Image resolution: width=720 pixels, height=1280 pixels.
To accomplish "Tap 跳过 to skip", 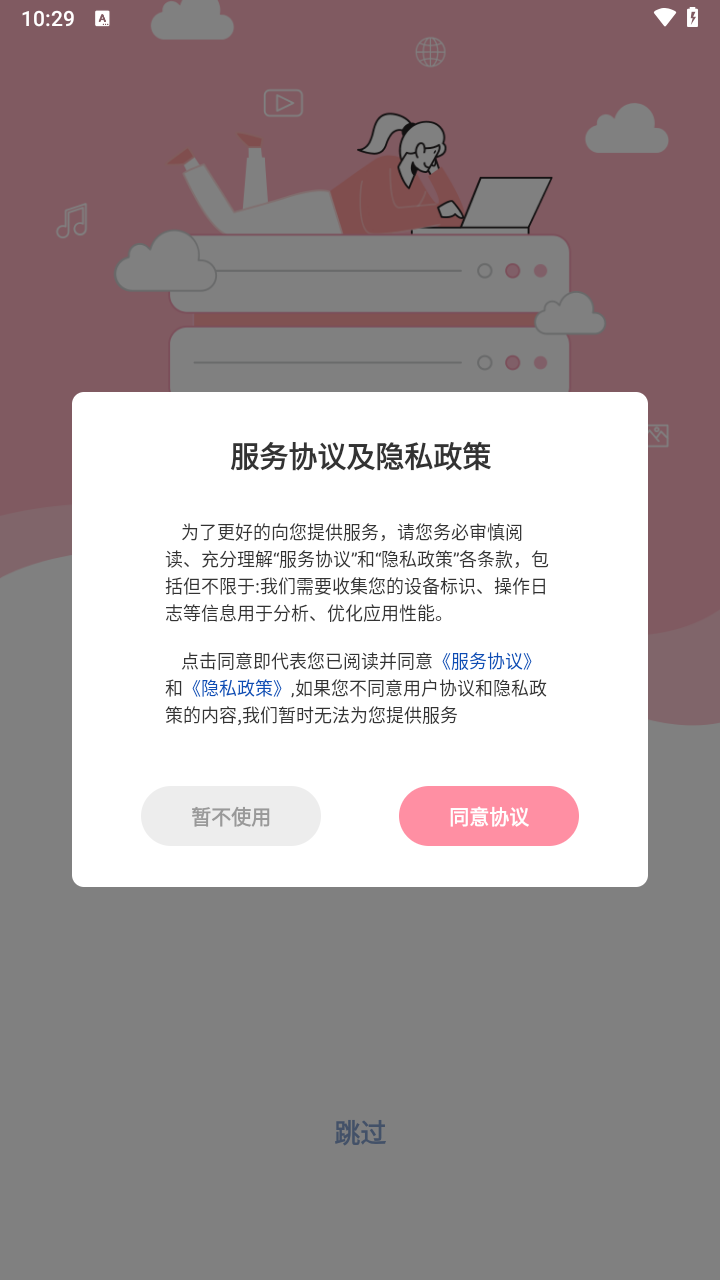I will tap(360, 1132).
